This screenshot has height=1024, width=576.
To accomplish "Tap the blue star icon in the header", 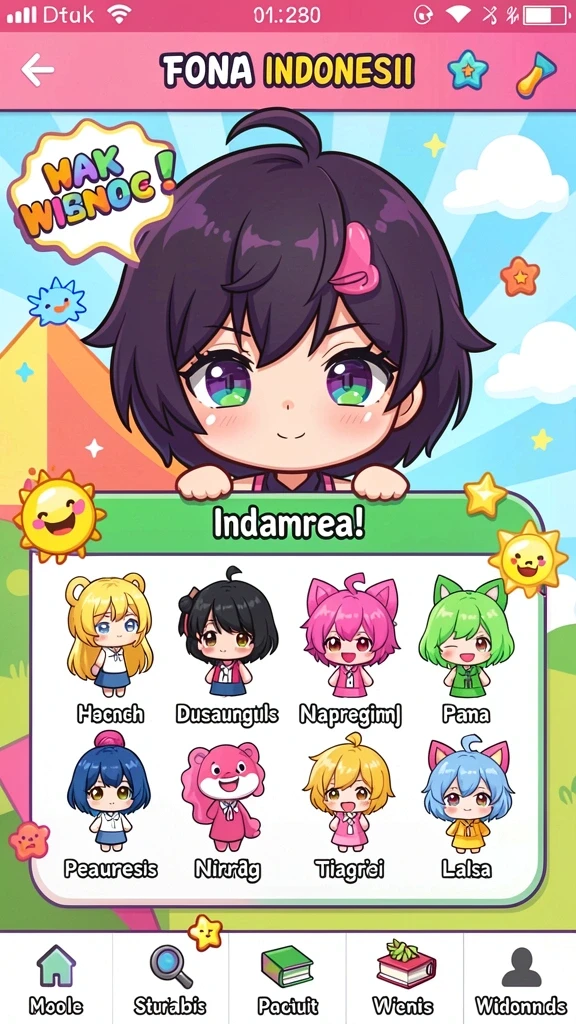I will (x=468, y=71).
